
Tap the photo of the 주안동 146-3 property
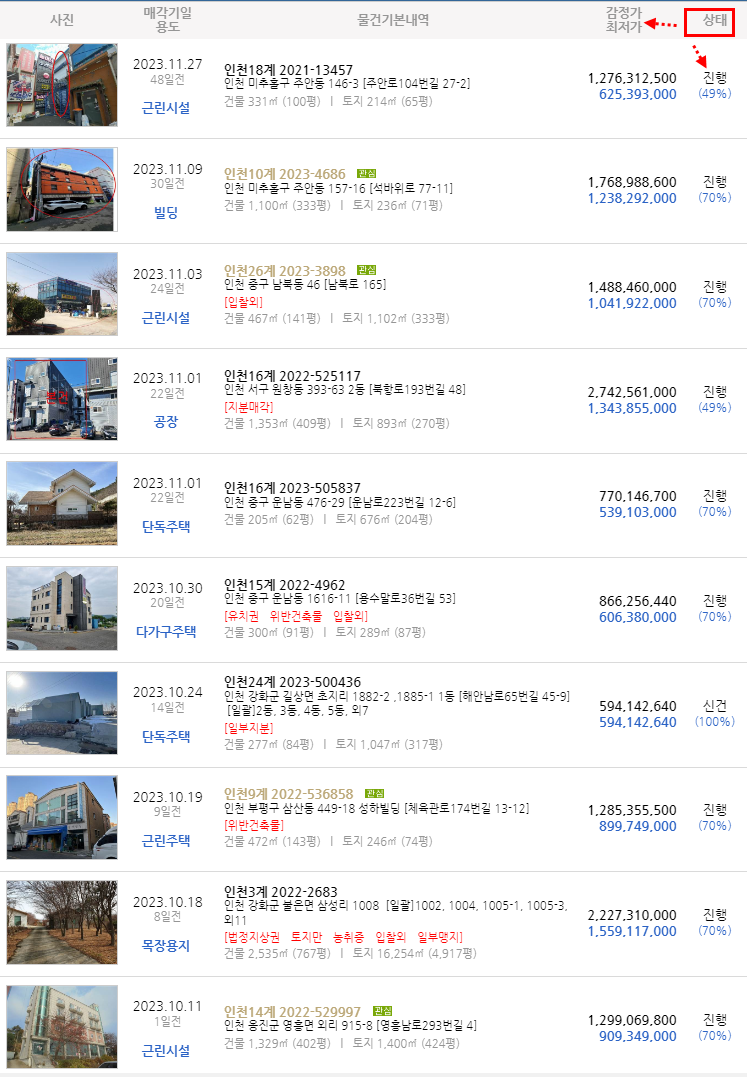(x=61, y=84)
